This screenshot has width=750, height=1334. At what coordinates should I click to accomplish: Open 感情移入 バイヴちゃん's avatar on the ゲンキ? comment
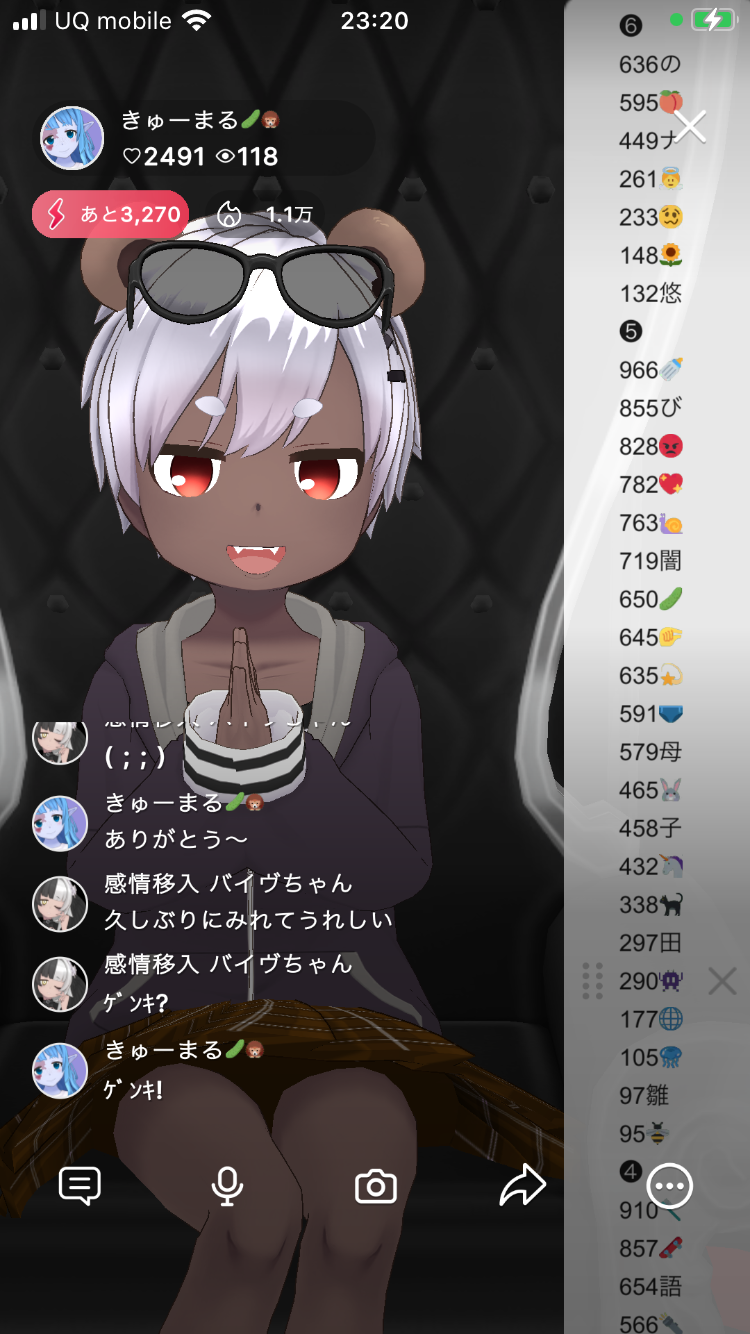[x=60, y=984]
